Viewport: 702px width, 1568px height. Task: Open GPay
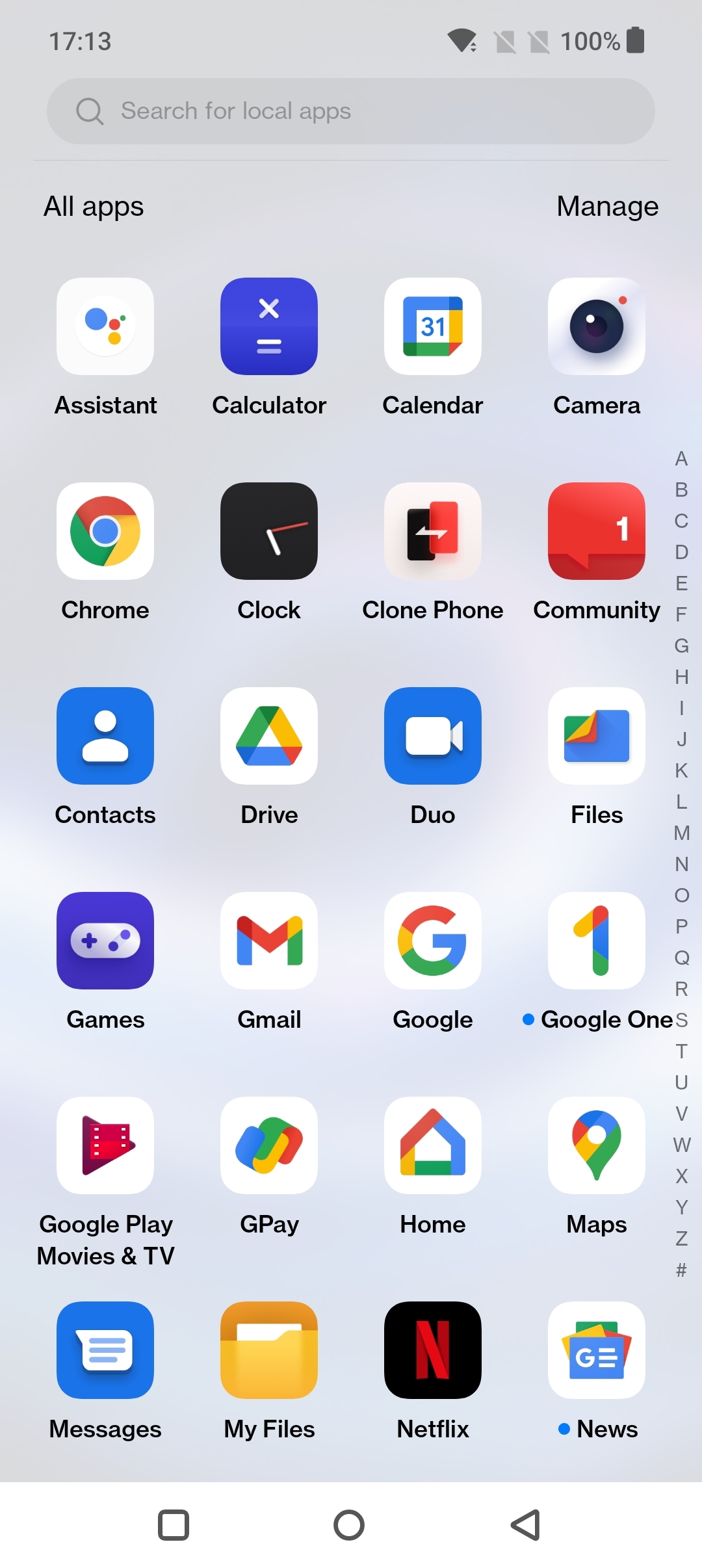pos(269,1145)
